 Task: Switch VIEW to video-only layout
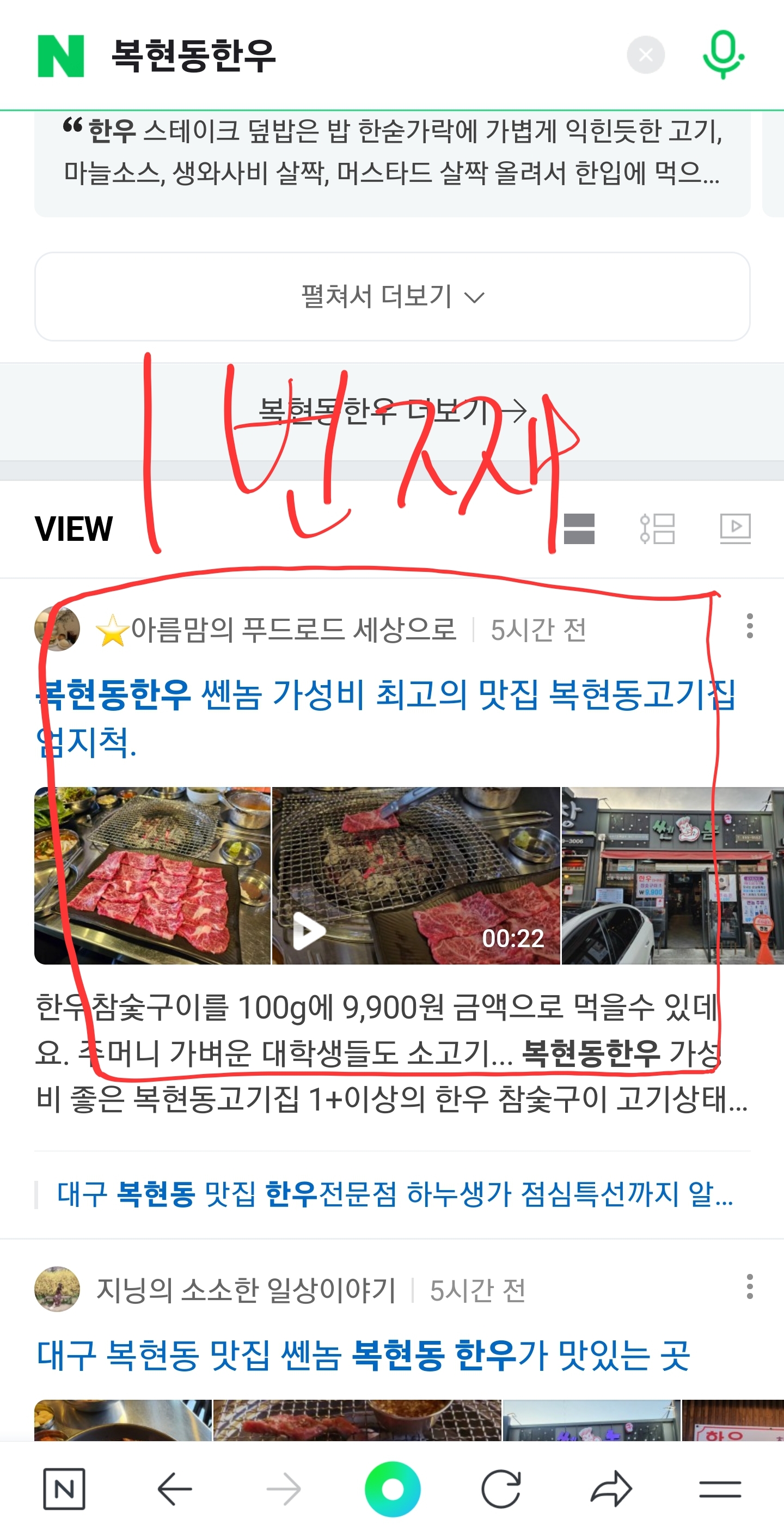[735, 529]
